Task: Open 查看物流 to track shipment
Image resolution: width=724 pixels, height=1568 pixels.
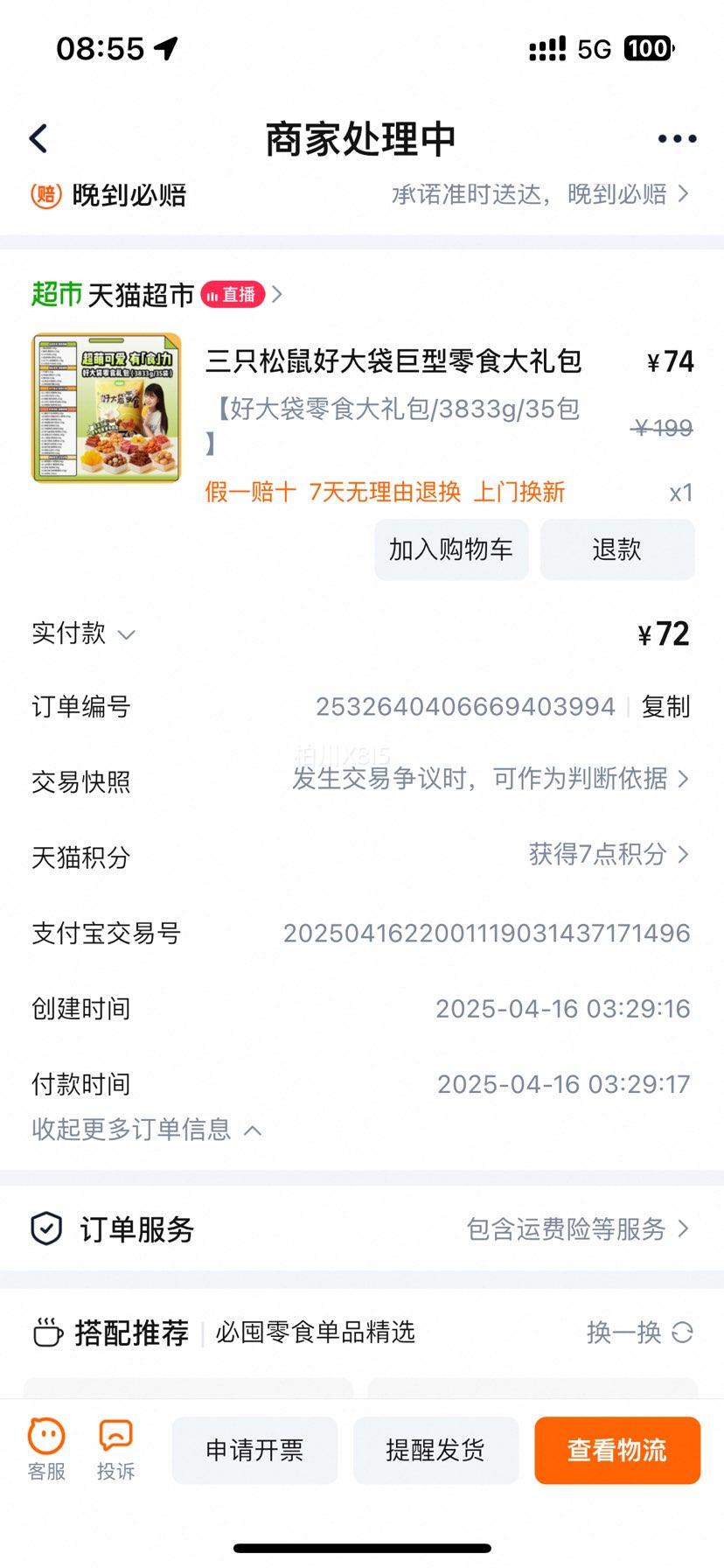Action: [617, 1450]
